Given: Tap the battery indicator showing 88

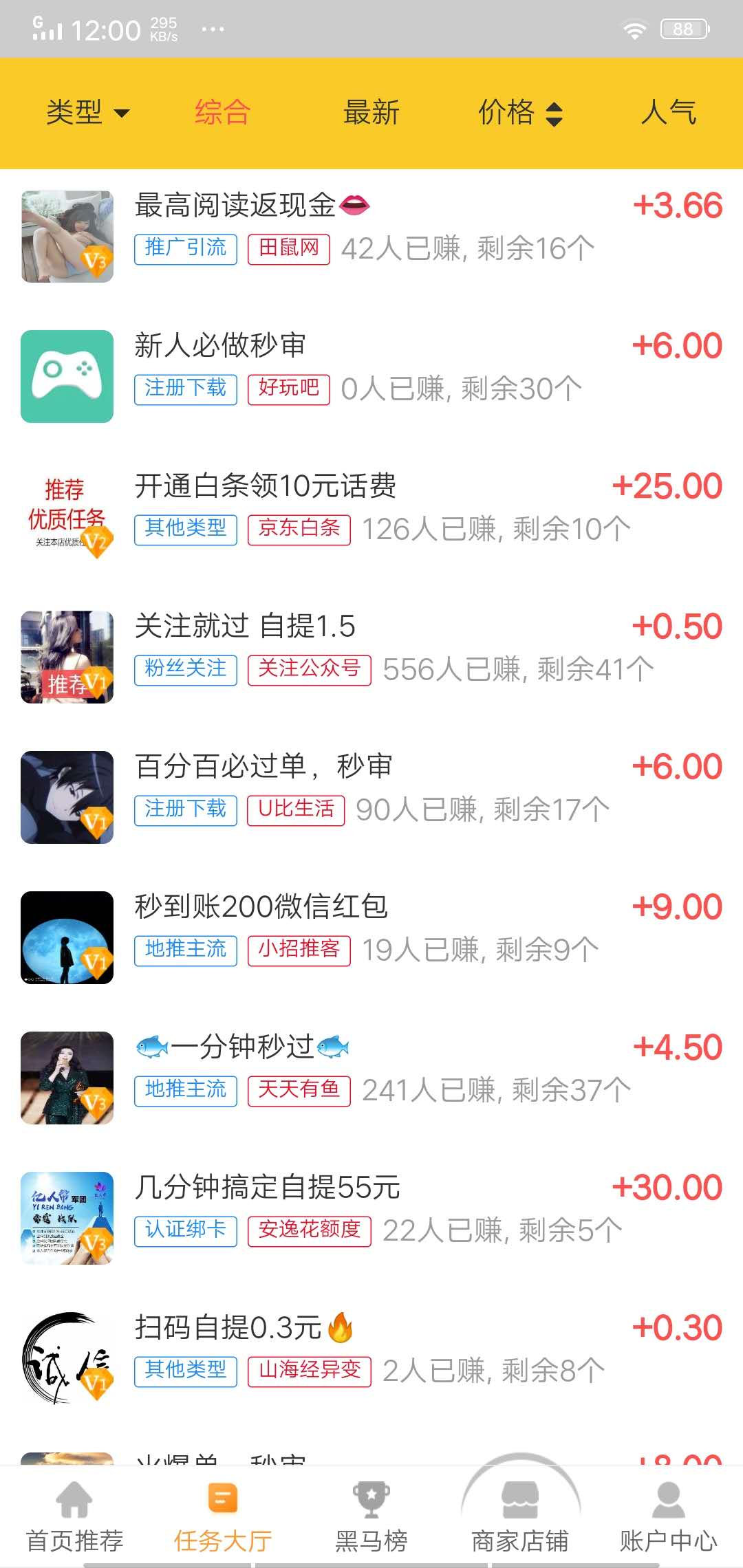Looking at the screenshot, I should (x=683, y=28).
